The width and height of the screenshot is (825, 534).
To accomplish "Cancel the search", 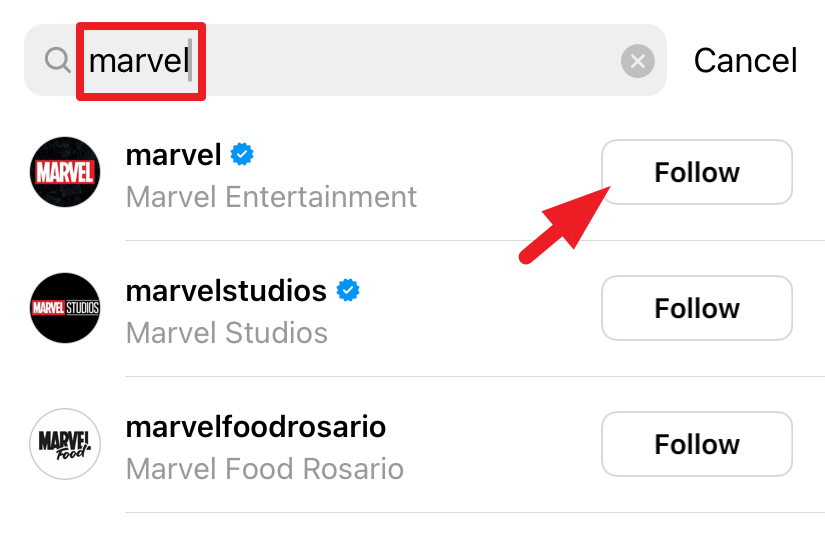I will tap(746, 60).
